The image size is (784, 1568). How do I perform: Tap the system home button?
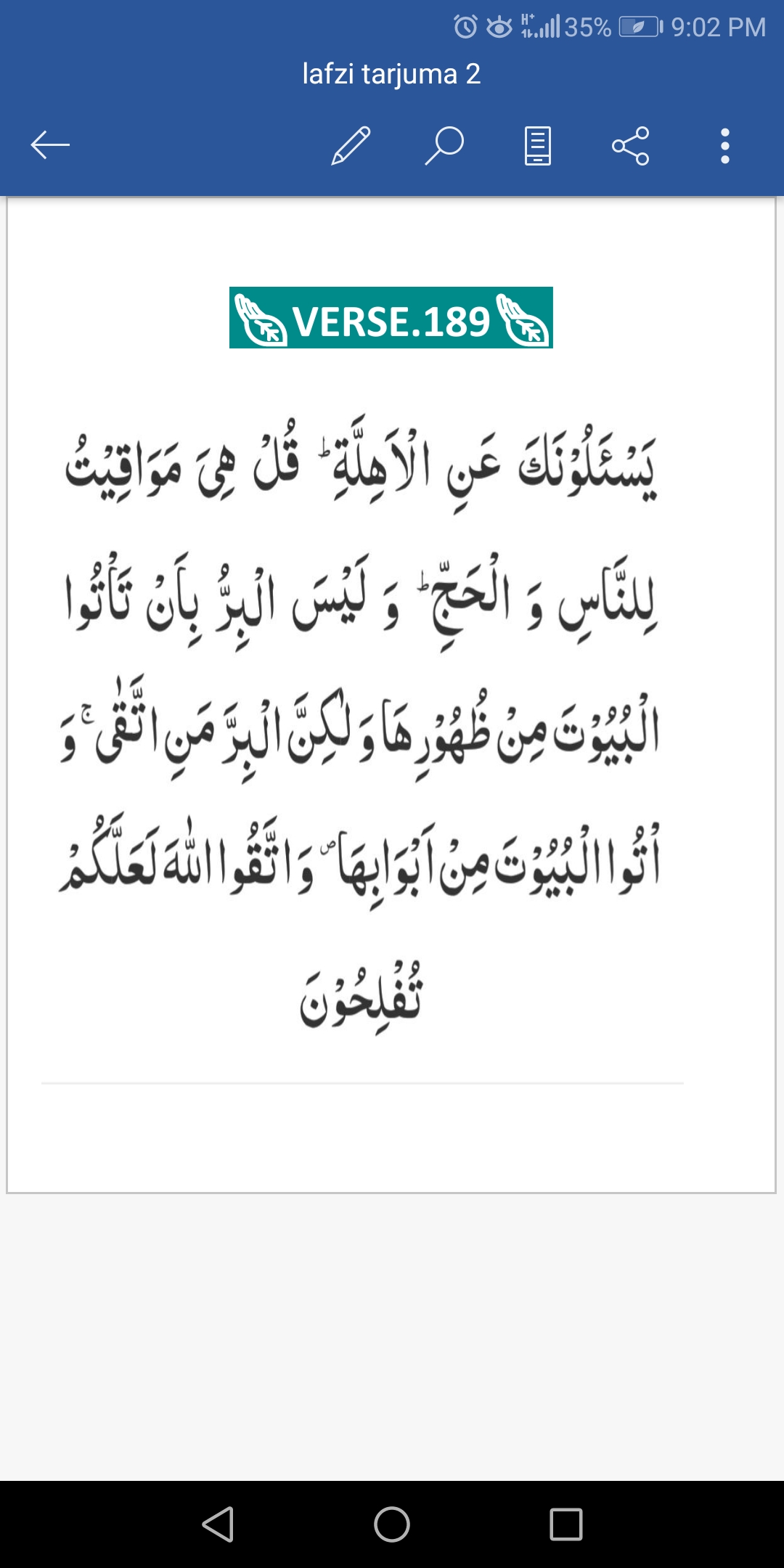click(392, 1524)
